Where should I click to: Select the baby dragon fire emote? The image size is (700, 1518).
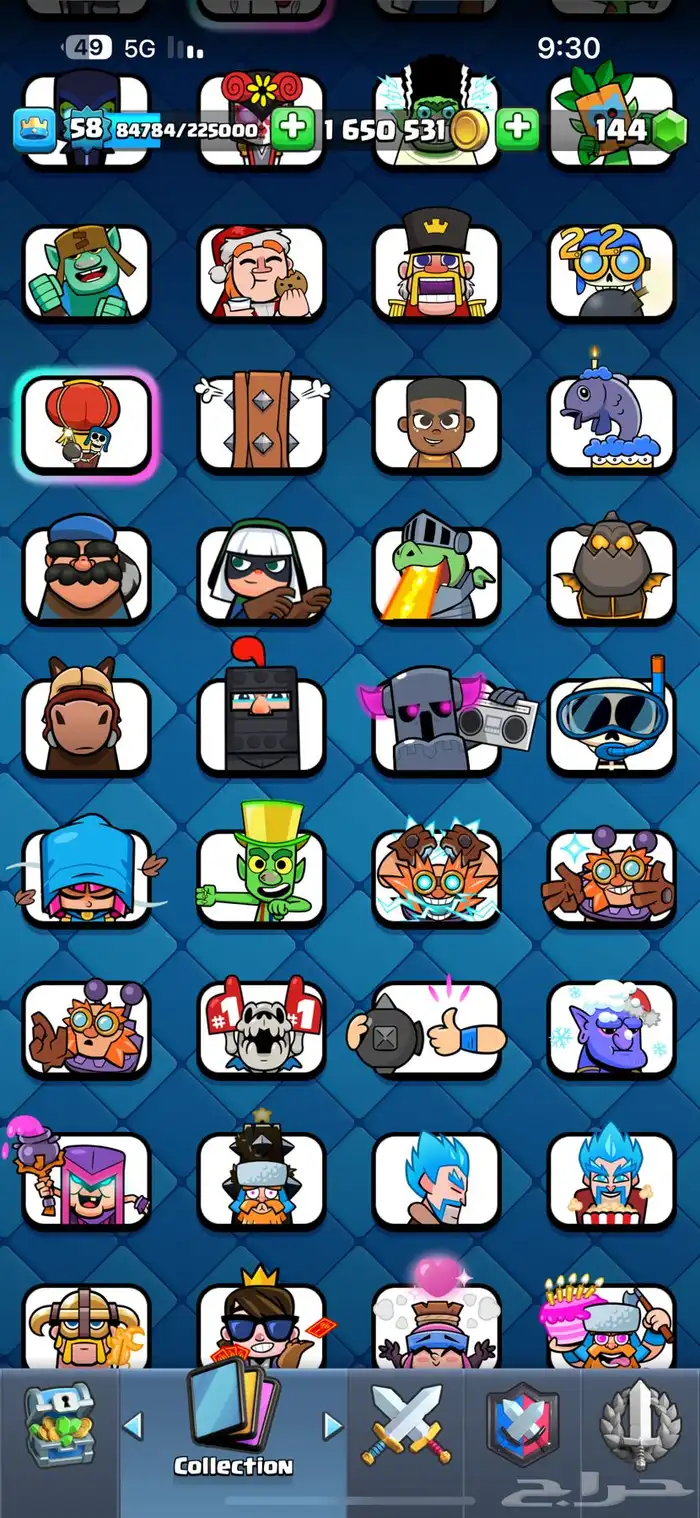pyautogui.click(x=436, y=574)
